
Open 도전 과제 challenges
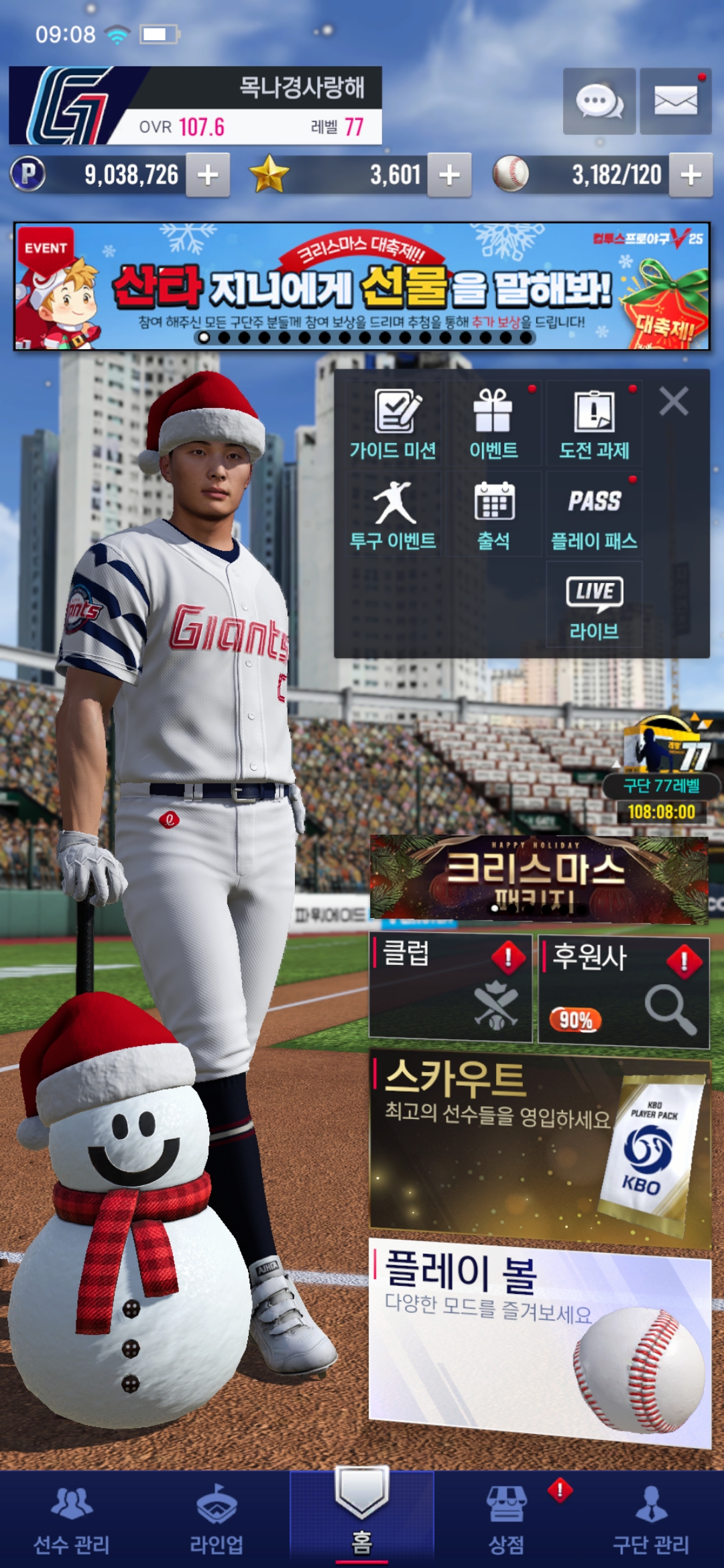click(594, 423)
